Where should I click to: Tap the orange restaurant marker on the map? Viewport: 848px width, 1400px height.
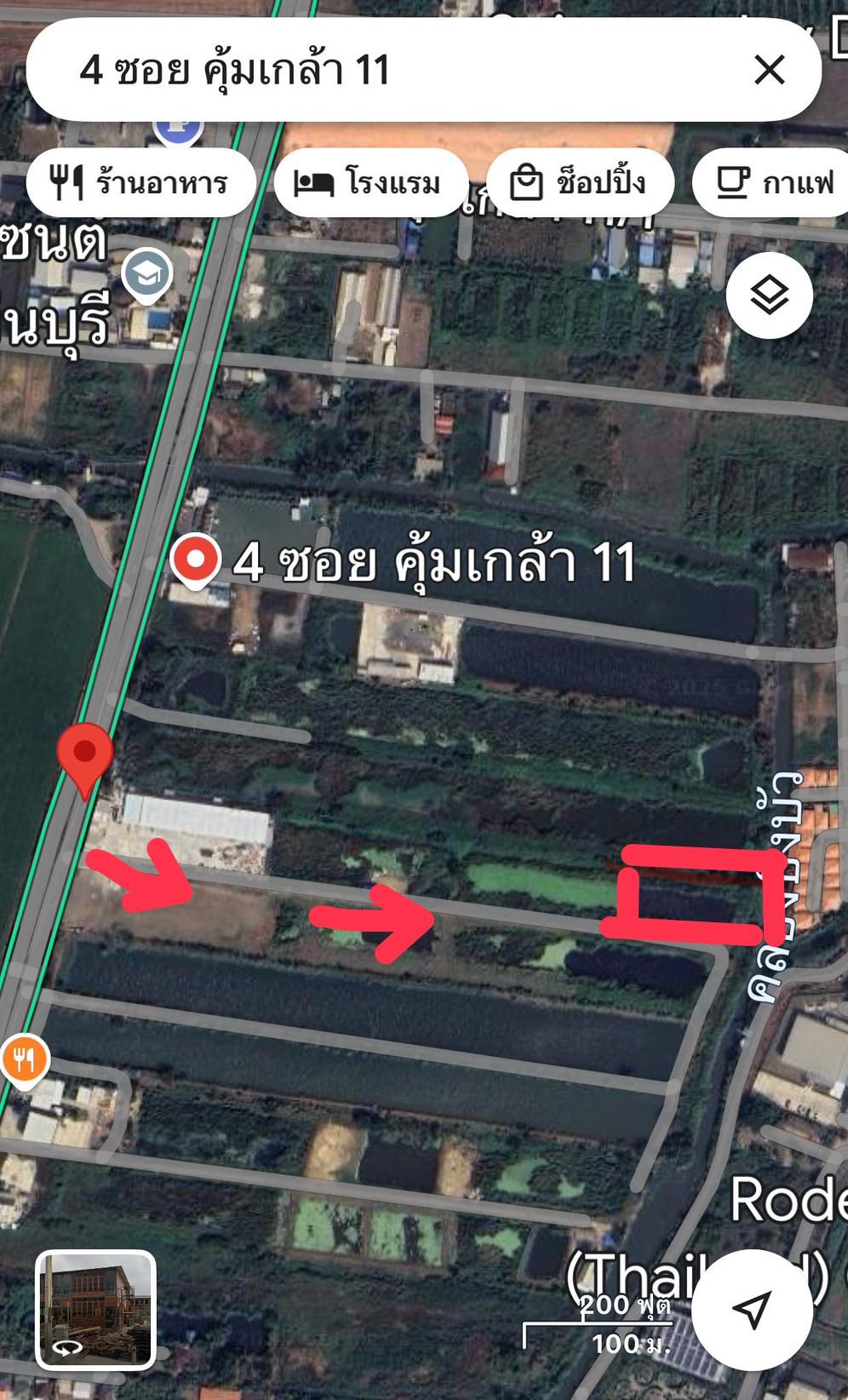click(25, 1061)
